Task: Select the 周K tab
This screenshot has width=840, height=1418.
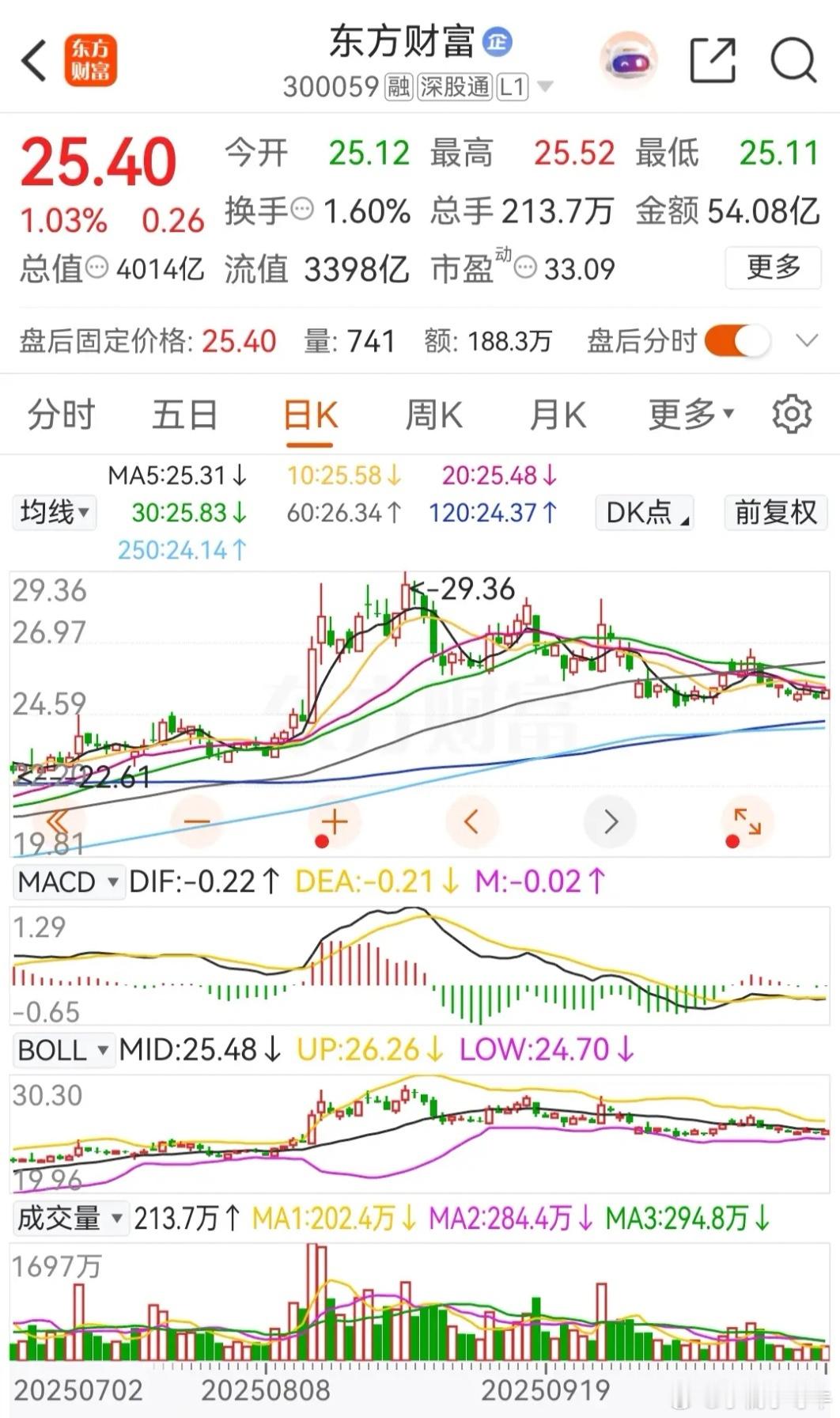Action: click(433, 415)
